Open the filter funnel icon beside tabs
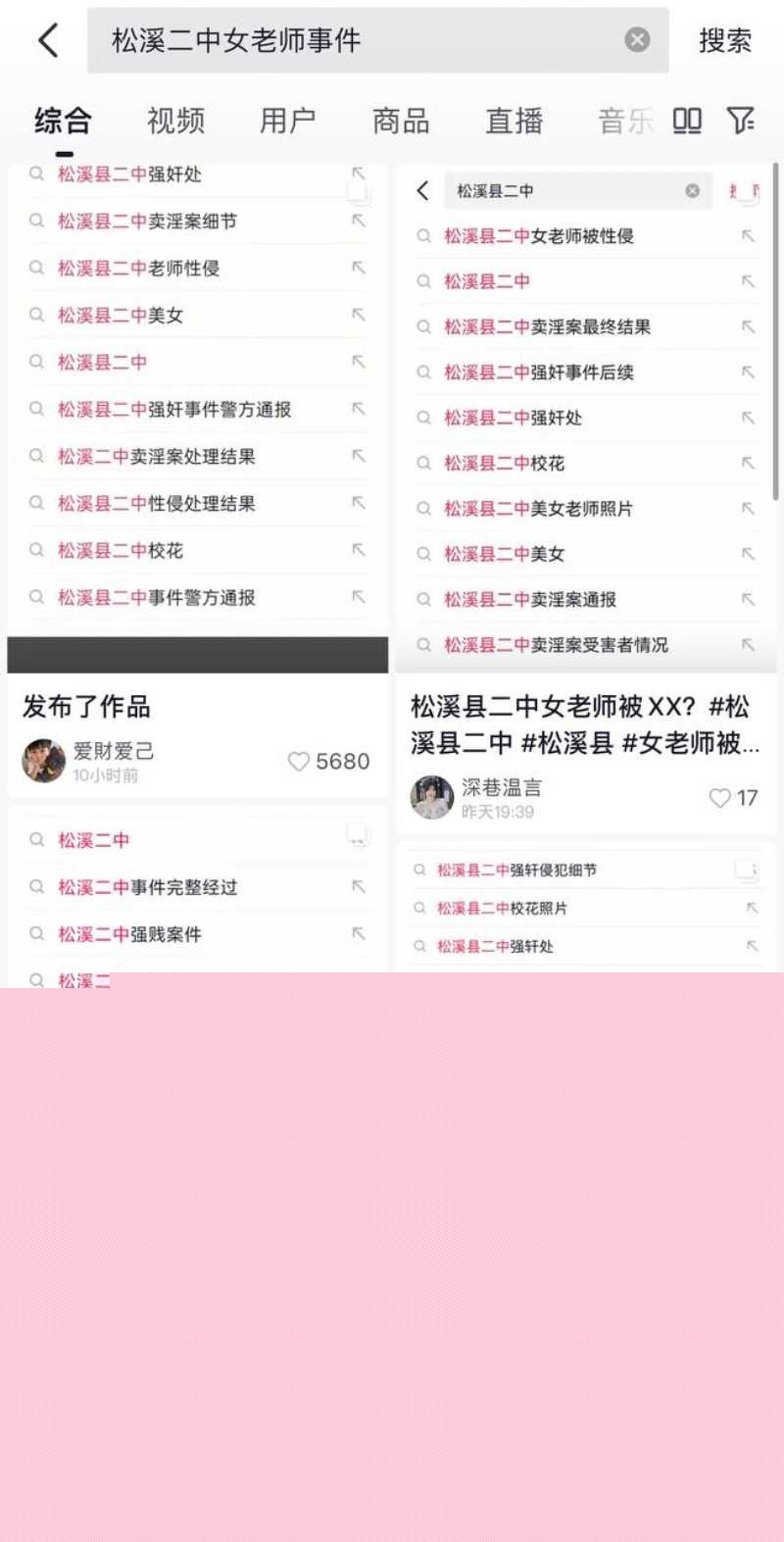Screen dimensions: 784x1542 (x=742, y=120)
